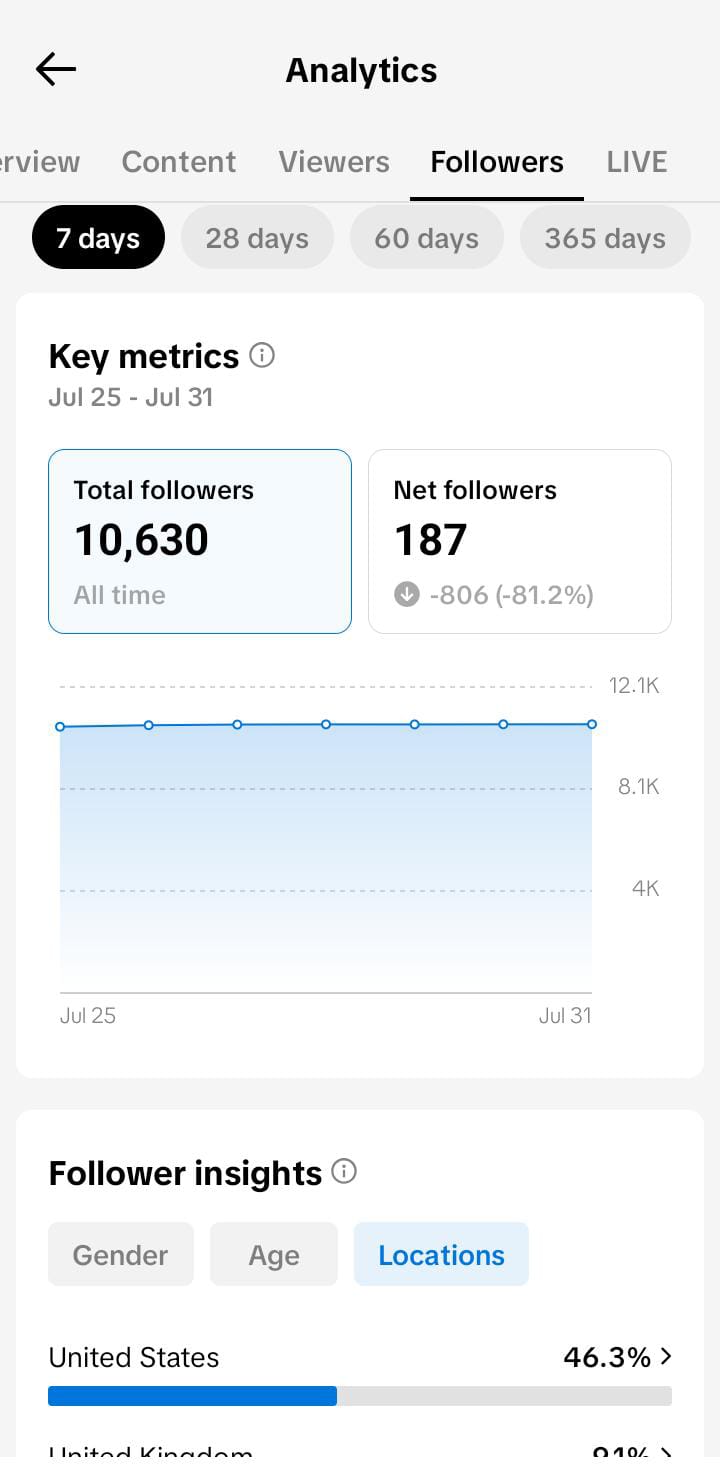
Task: Choose the 7 days range chip
Action: (x=98, y=238)
